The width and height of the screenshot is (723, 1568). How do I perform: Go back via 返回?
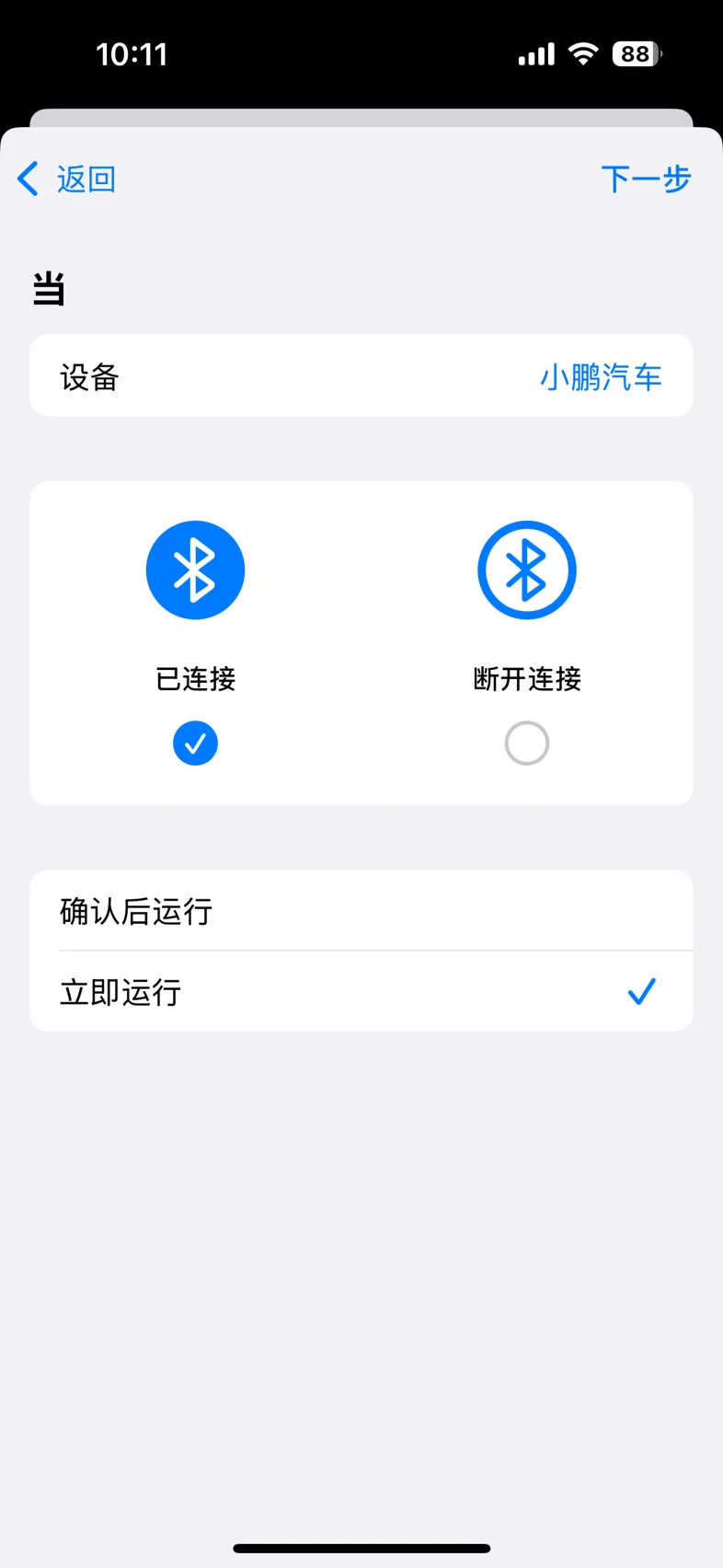coord(66,179)
